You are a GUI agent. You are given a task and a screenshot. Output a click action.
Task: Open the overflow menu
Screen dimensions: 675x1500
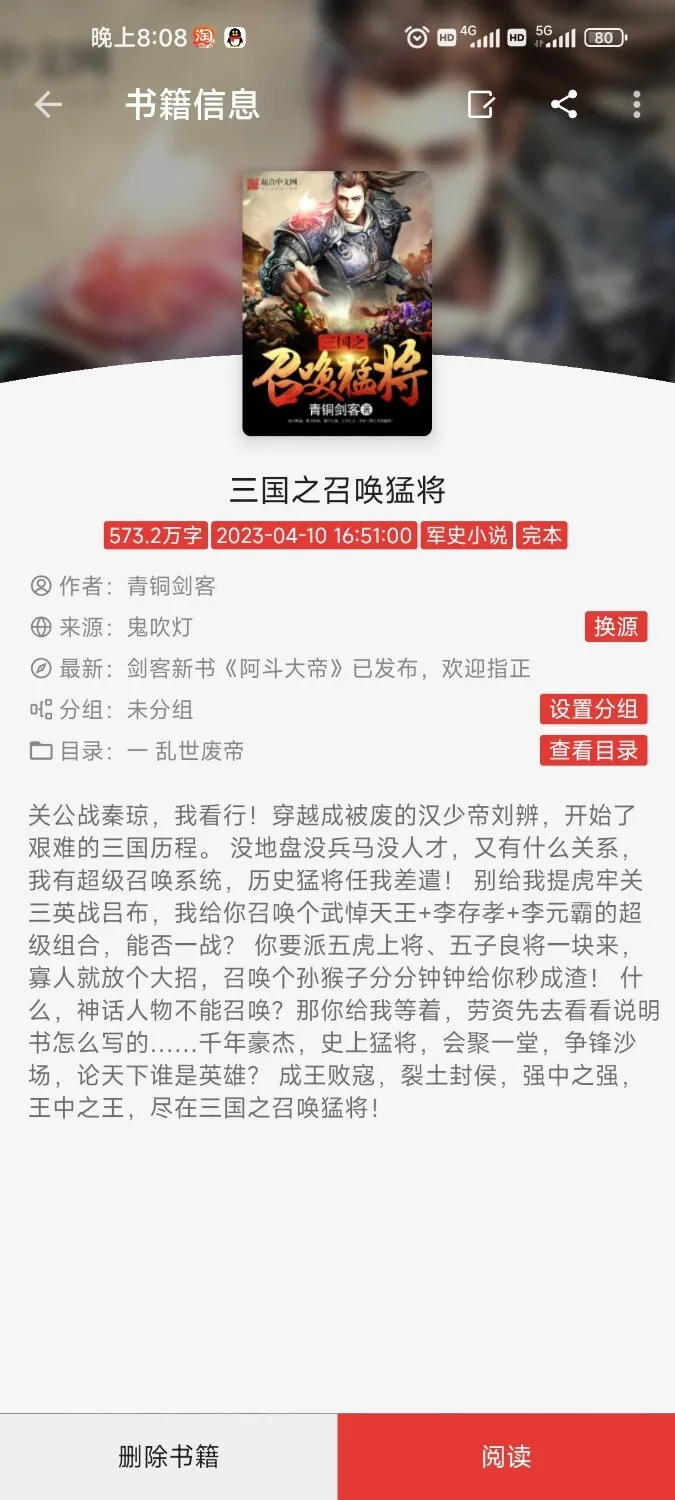click(637, 104)
